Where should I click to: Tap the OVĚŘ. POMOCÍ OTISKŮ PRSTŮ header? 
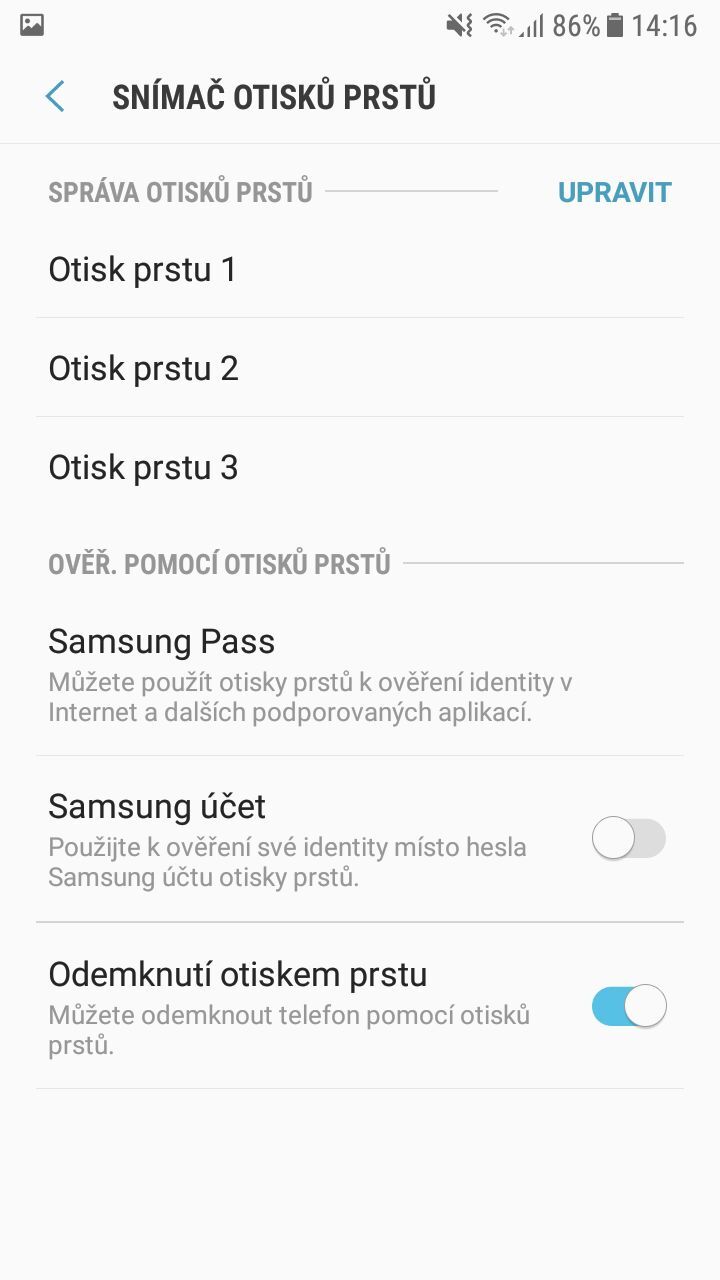click(220, 563)
